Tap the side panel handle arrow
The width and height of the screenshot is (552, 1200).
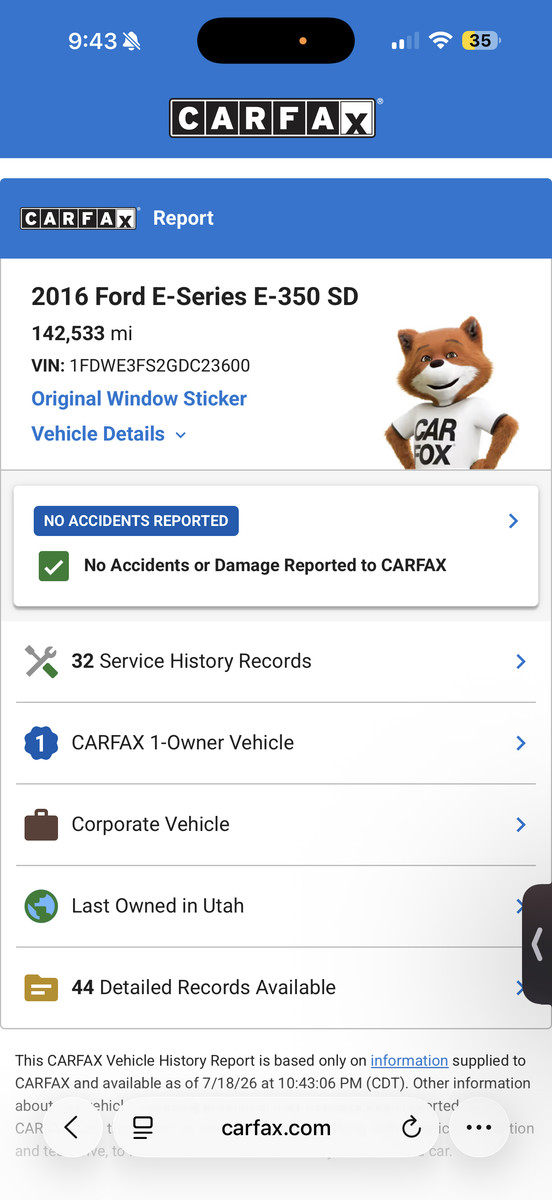coord(538,944)
